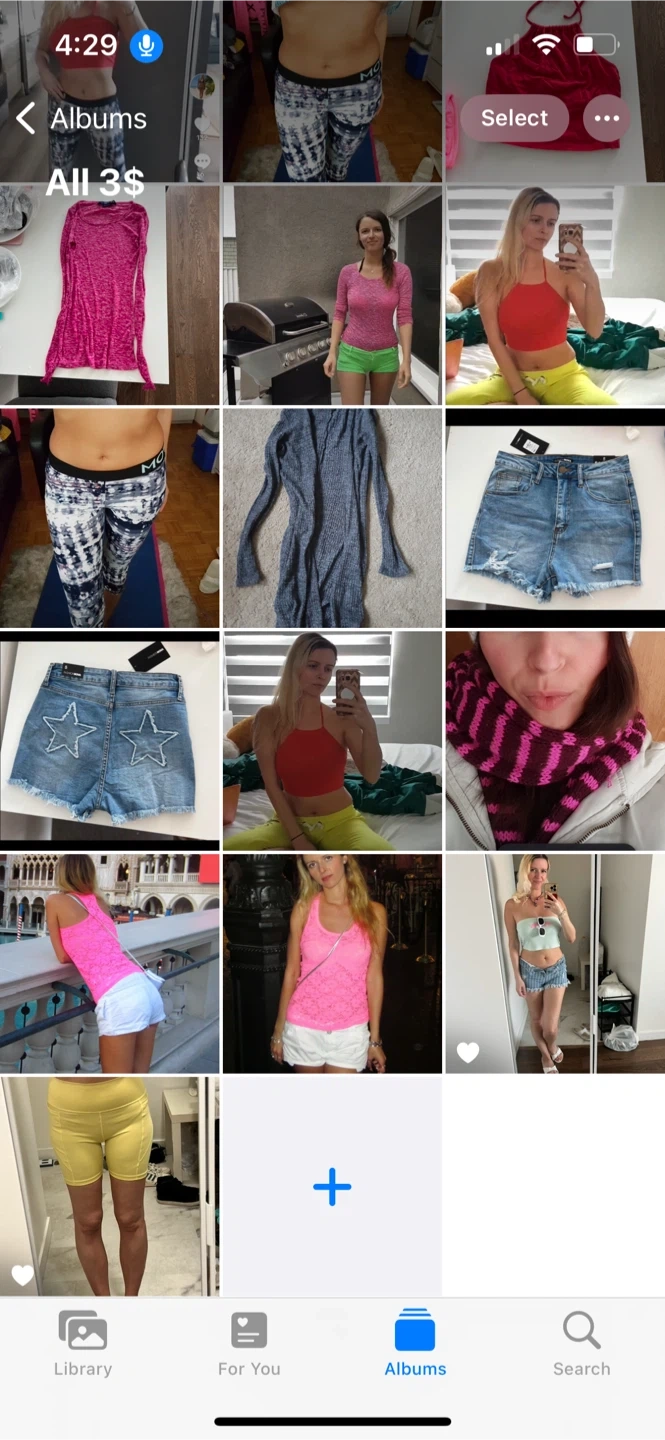Add photos with the plus tile
665x1440 pixels.
coord(332,1187)
